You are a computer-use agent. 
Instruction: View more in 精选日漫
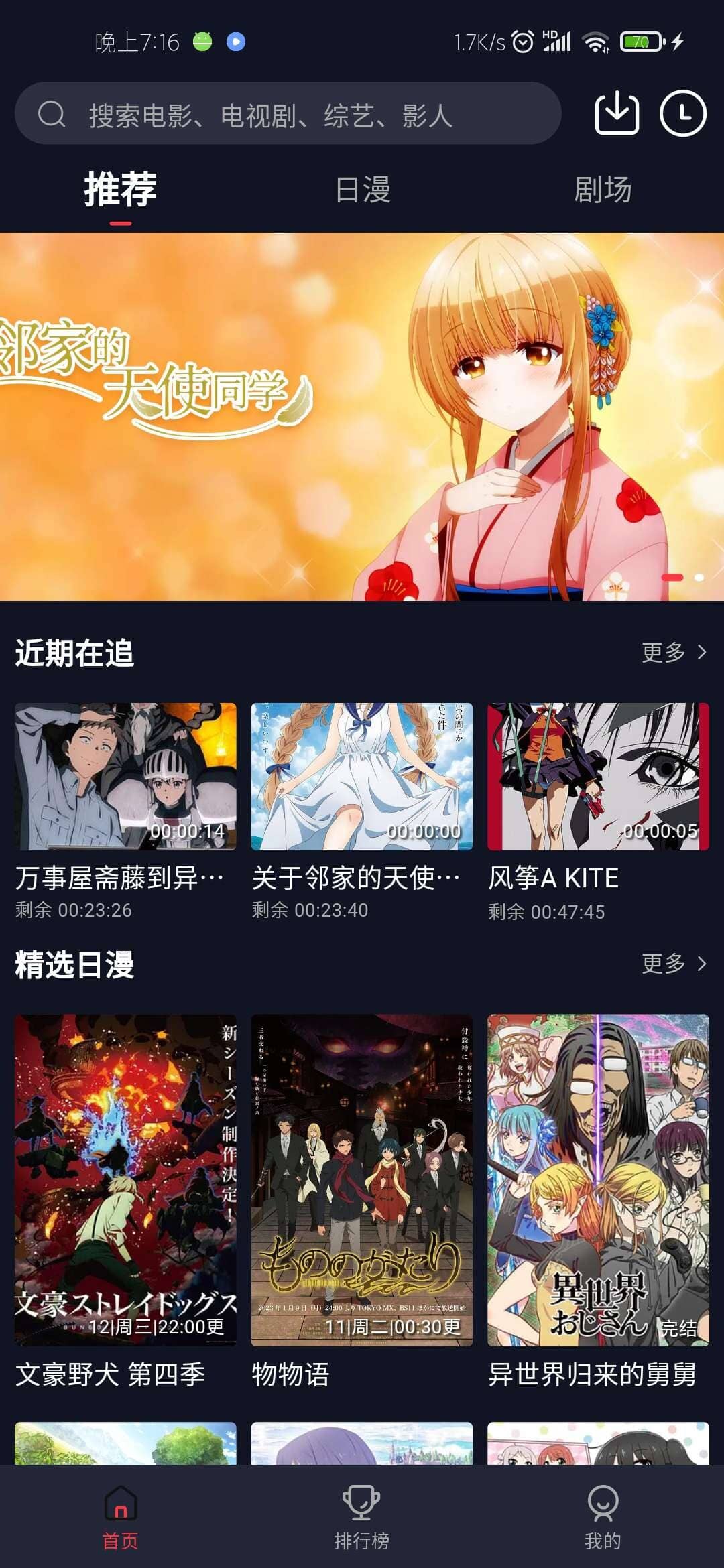tap(674, 964)
